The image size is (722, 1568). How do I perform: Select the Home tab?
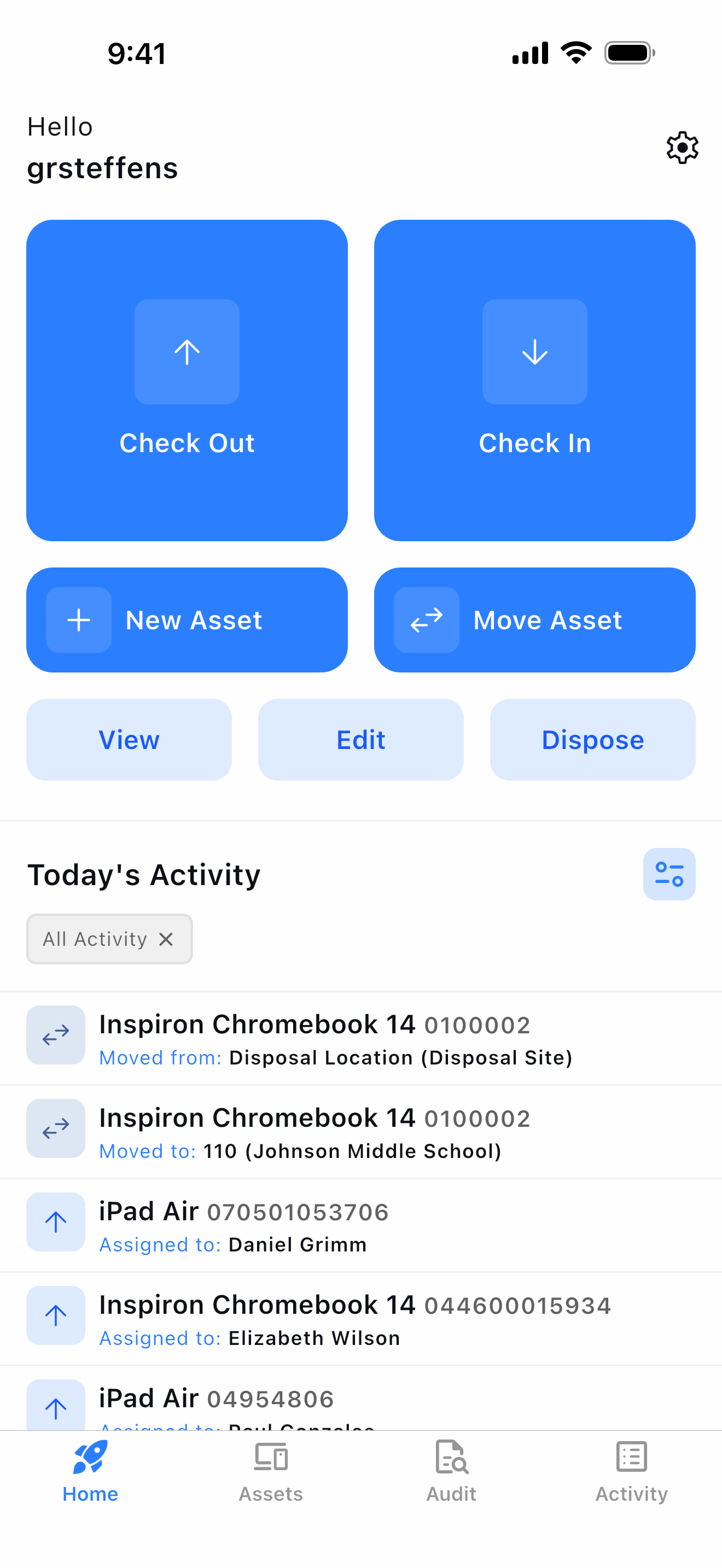(90, 1472)
